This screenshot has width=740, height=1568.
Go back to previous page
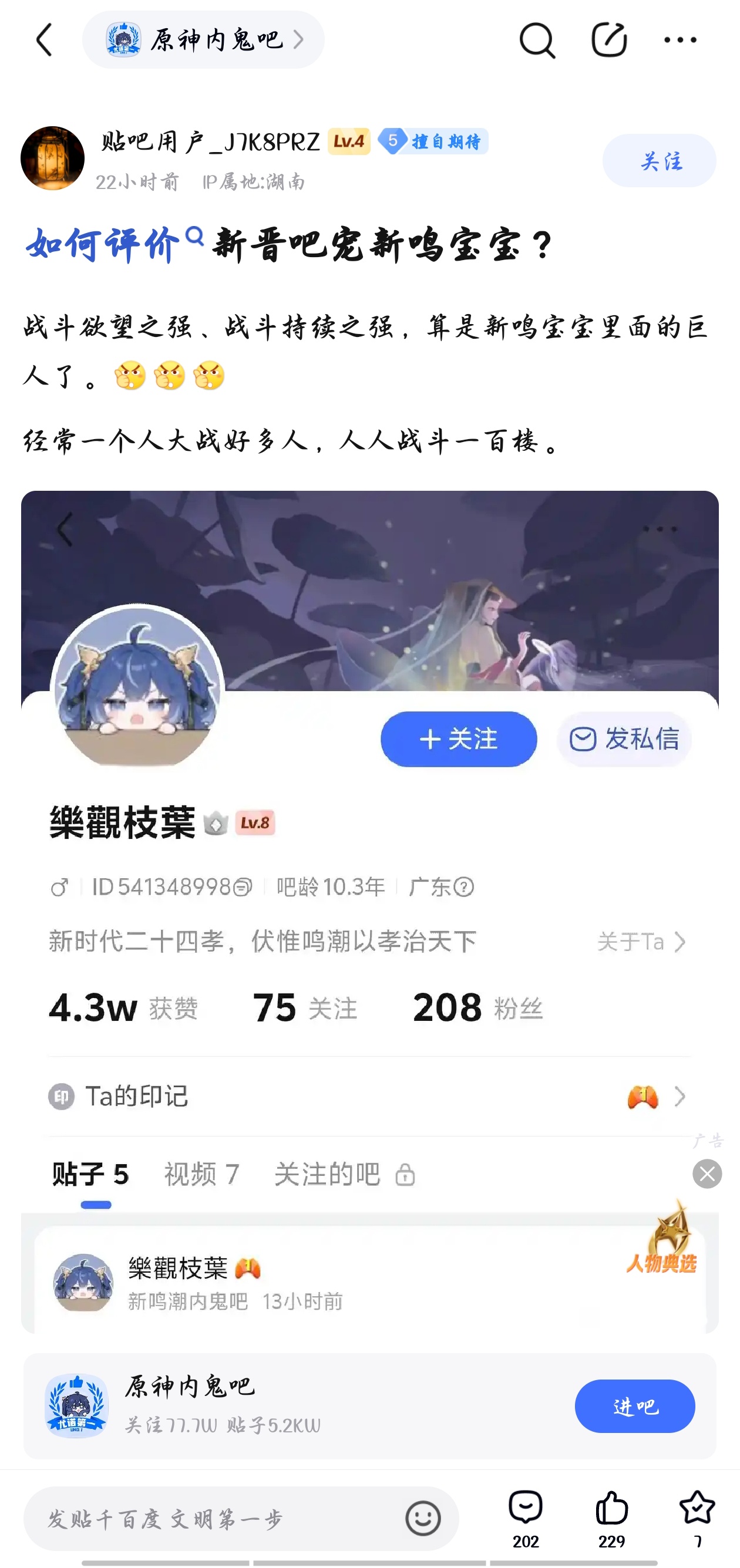point(44,40)
